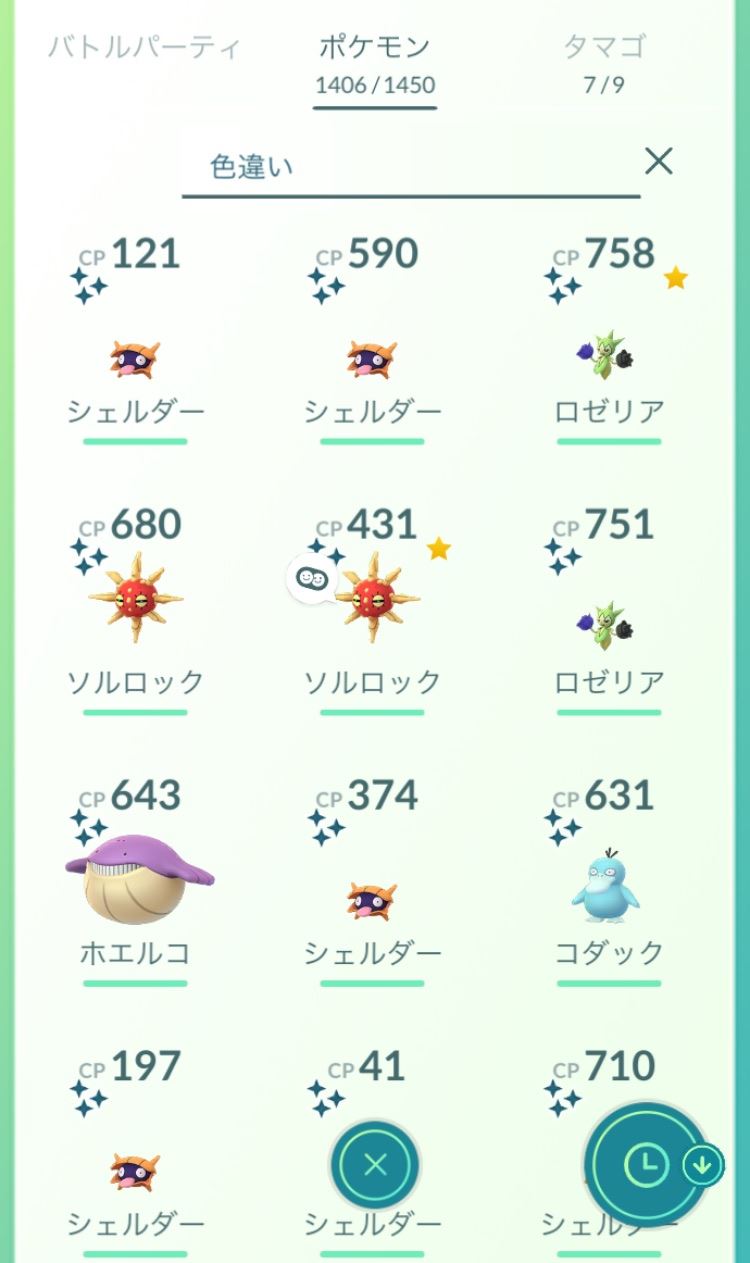Image resolution: width=750 pixels, height=1263 pixels.
Task: Open the CP197 シェルダー
Action: coord(135,1170)
